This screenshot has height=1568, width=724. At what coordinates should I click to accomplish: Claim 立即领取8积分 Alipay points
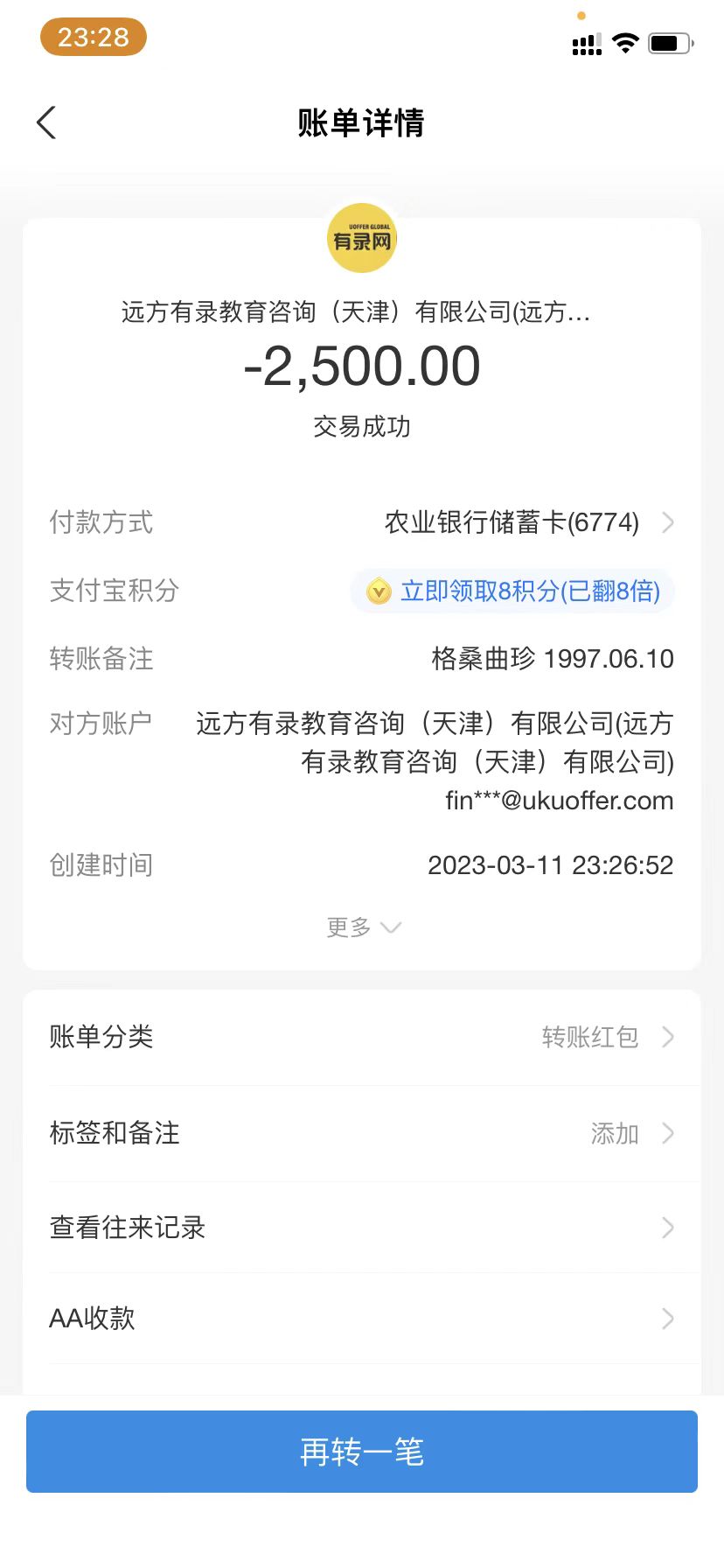[x=513, y=591]
